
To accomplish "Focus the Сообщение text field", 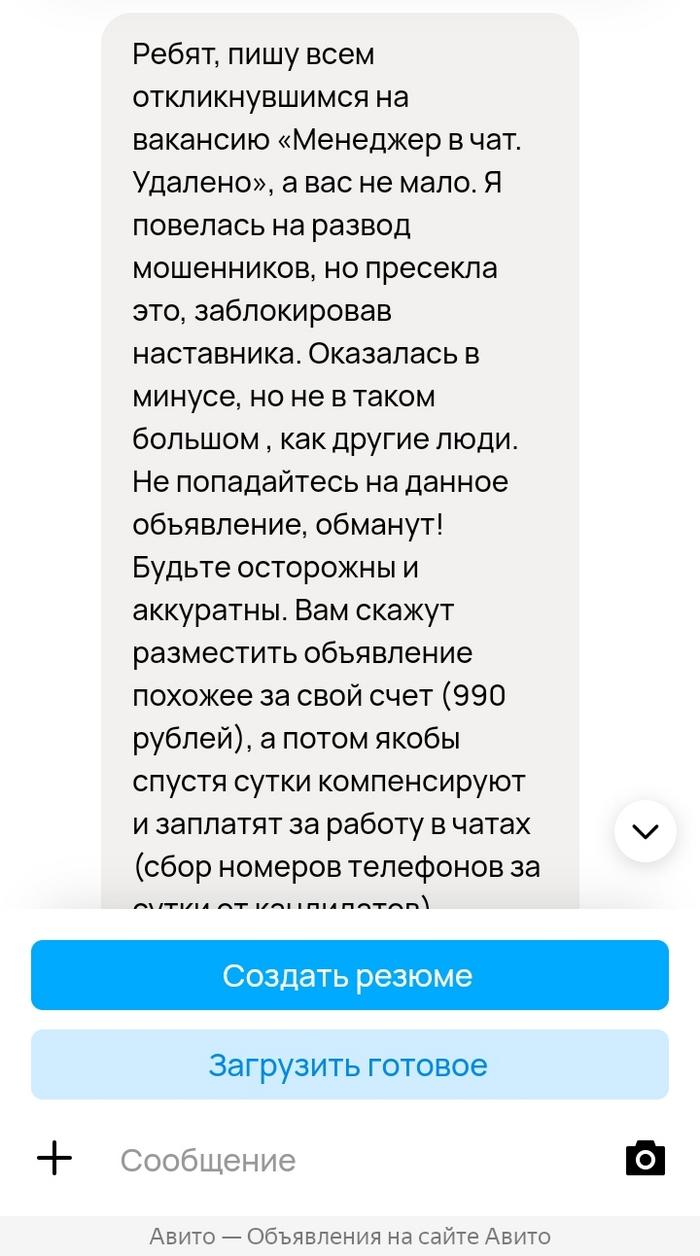I will [350, 1160].
